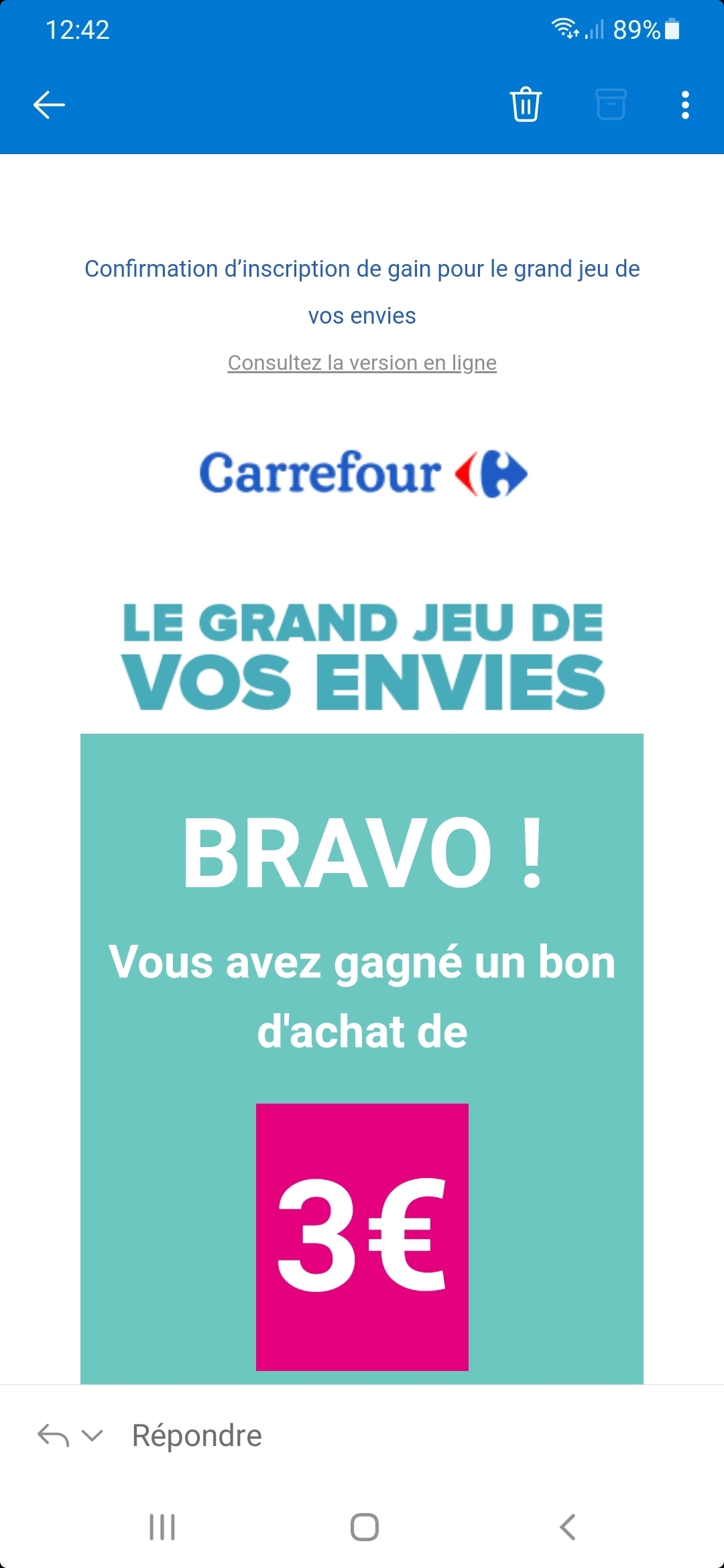Delete this email with the trash icon
This screenshot has height=1568, width=724.
526,105
